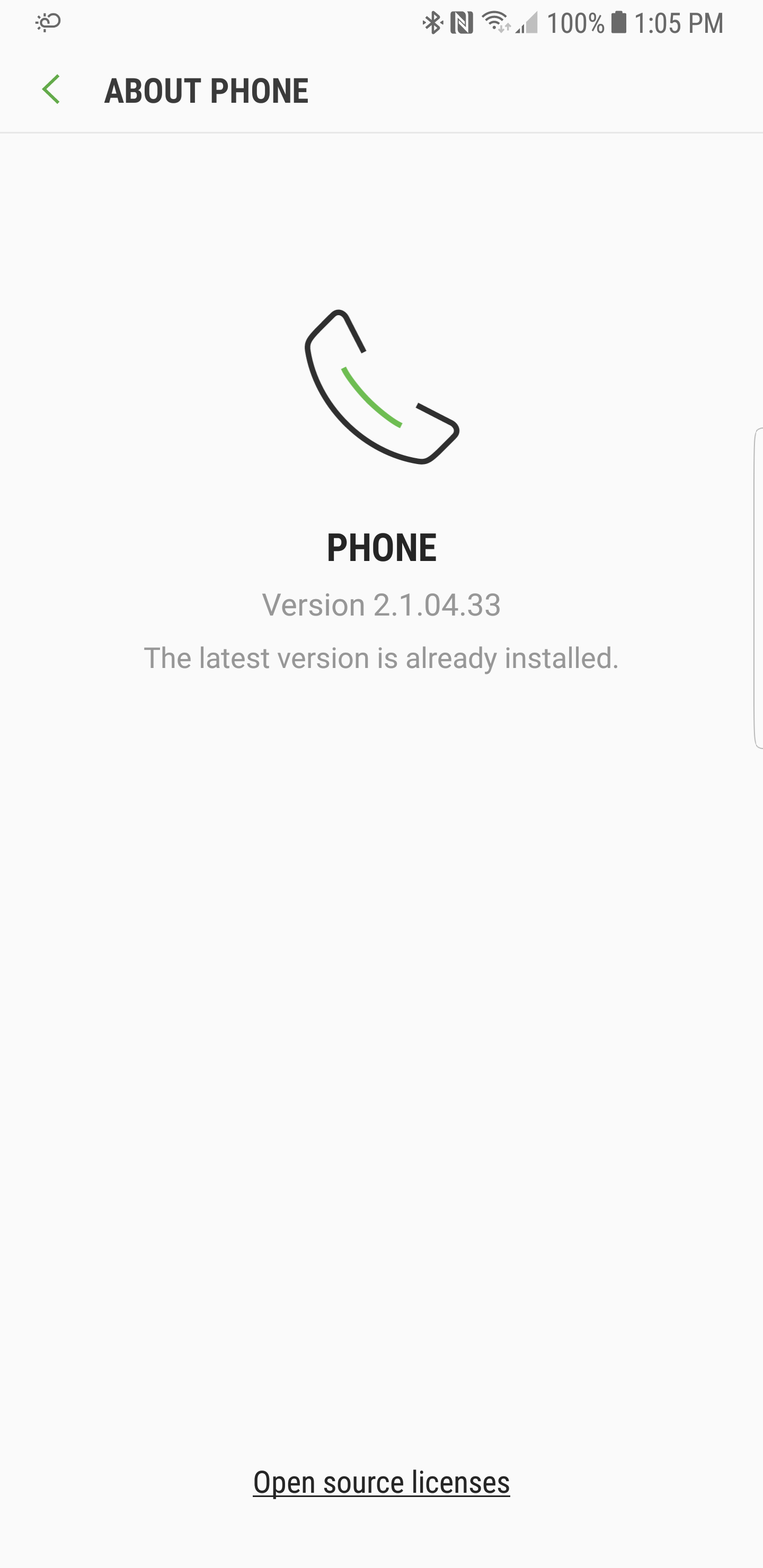Go back from About Phone
The image size is (763, 1568).
pos(52,90)
